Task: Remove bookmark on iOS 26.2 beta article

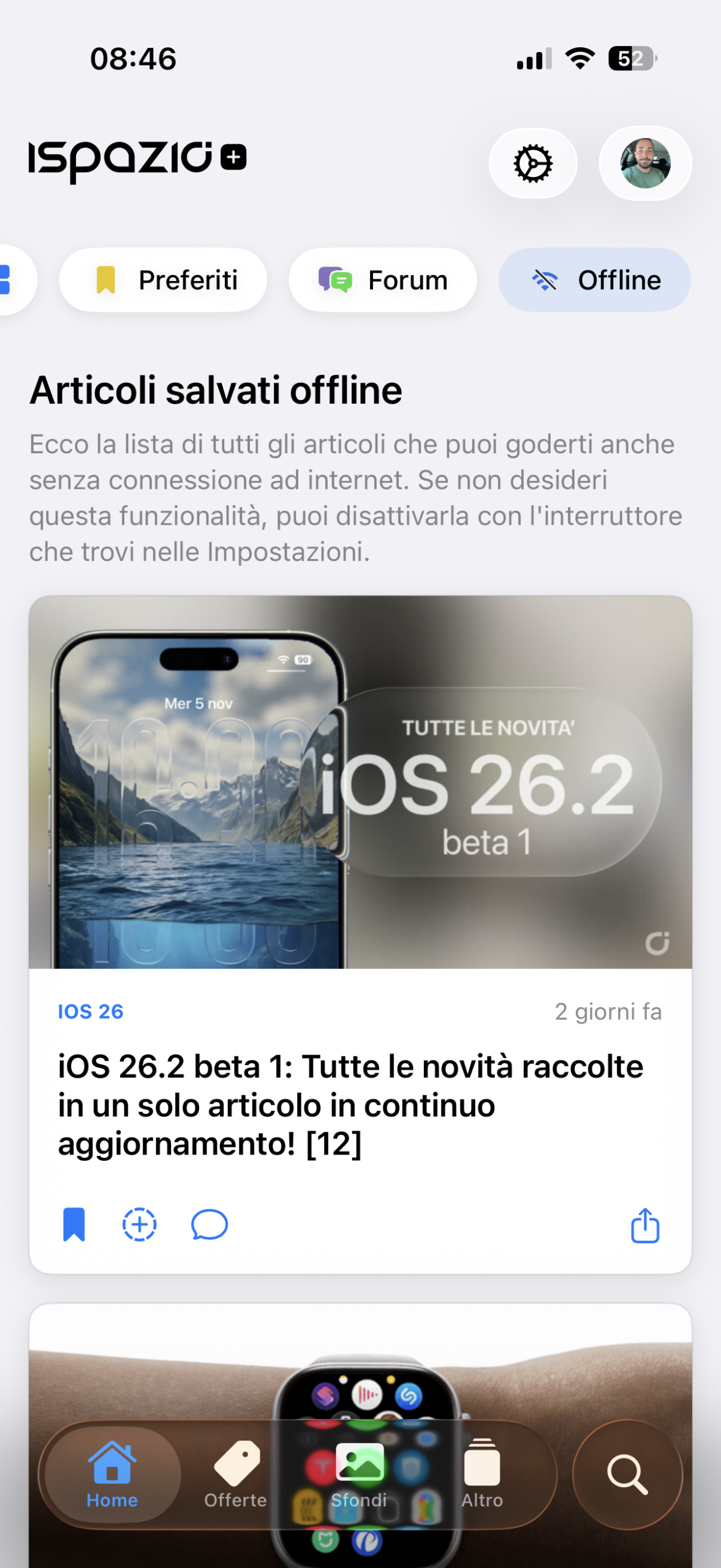Action: (x=74, y=1224)
